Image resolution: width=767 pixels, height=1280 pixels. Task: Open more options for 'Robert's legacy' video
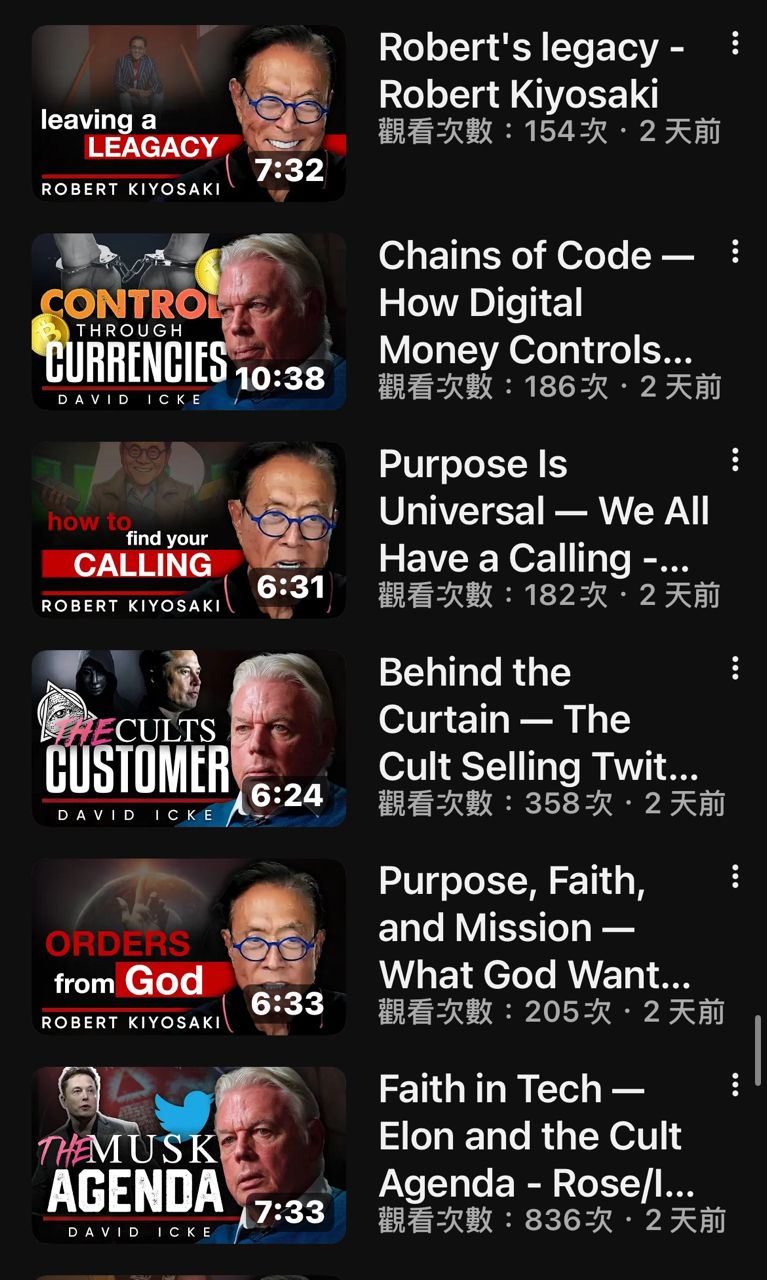tap(735, 43)
